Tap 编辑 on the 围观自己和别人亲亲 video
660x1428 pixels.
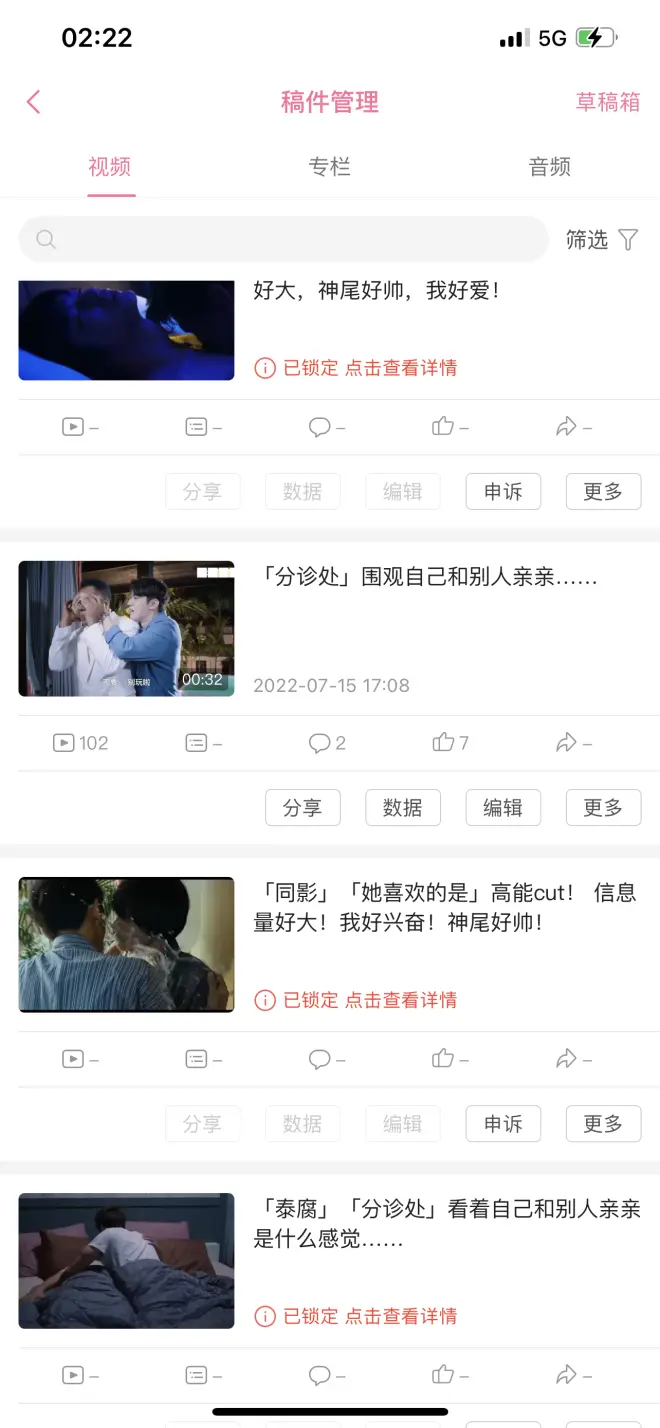502,808
